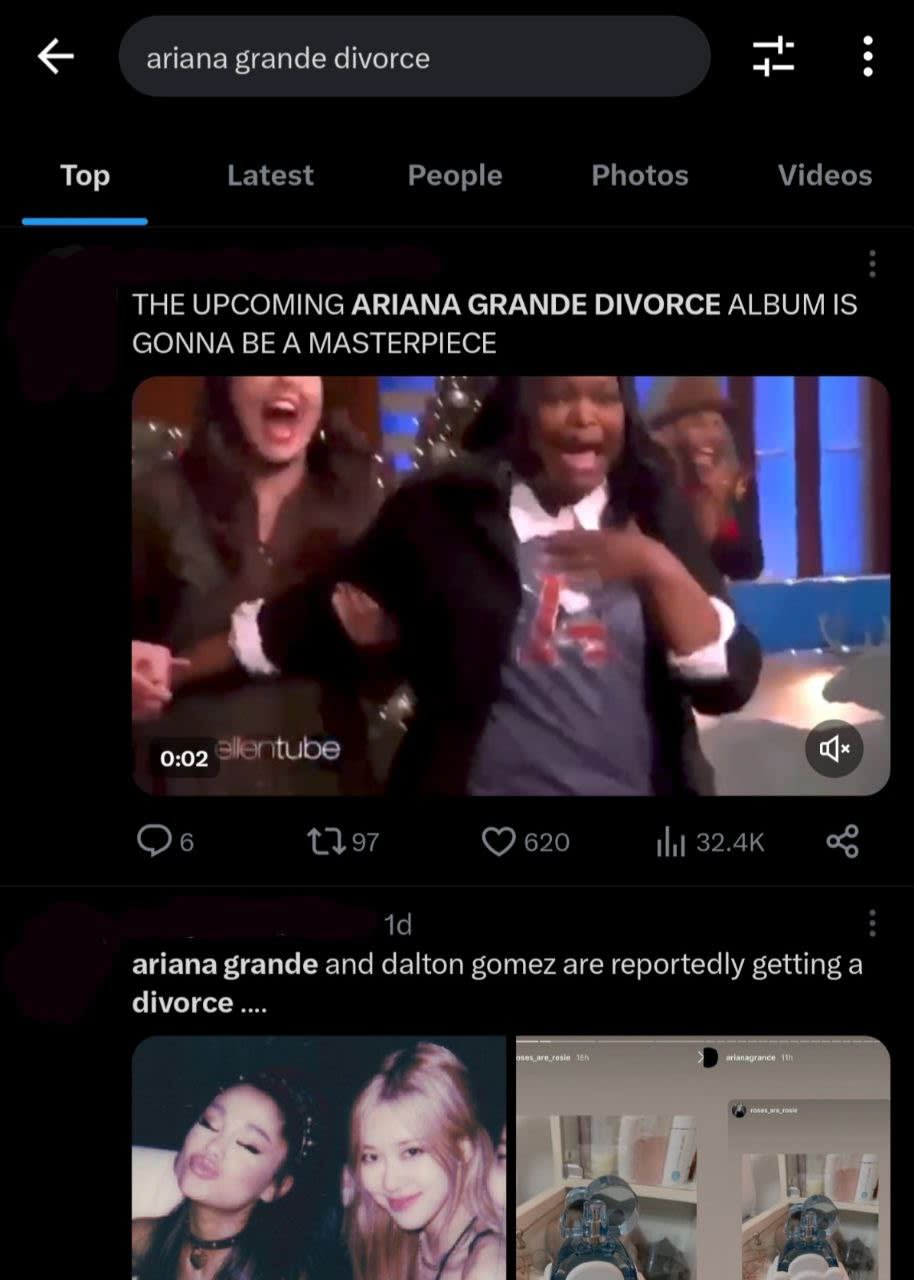The width and height of the screenshot is (914, 1280).
Task: Switch to the People tab
Action: (455, 176)
